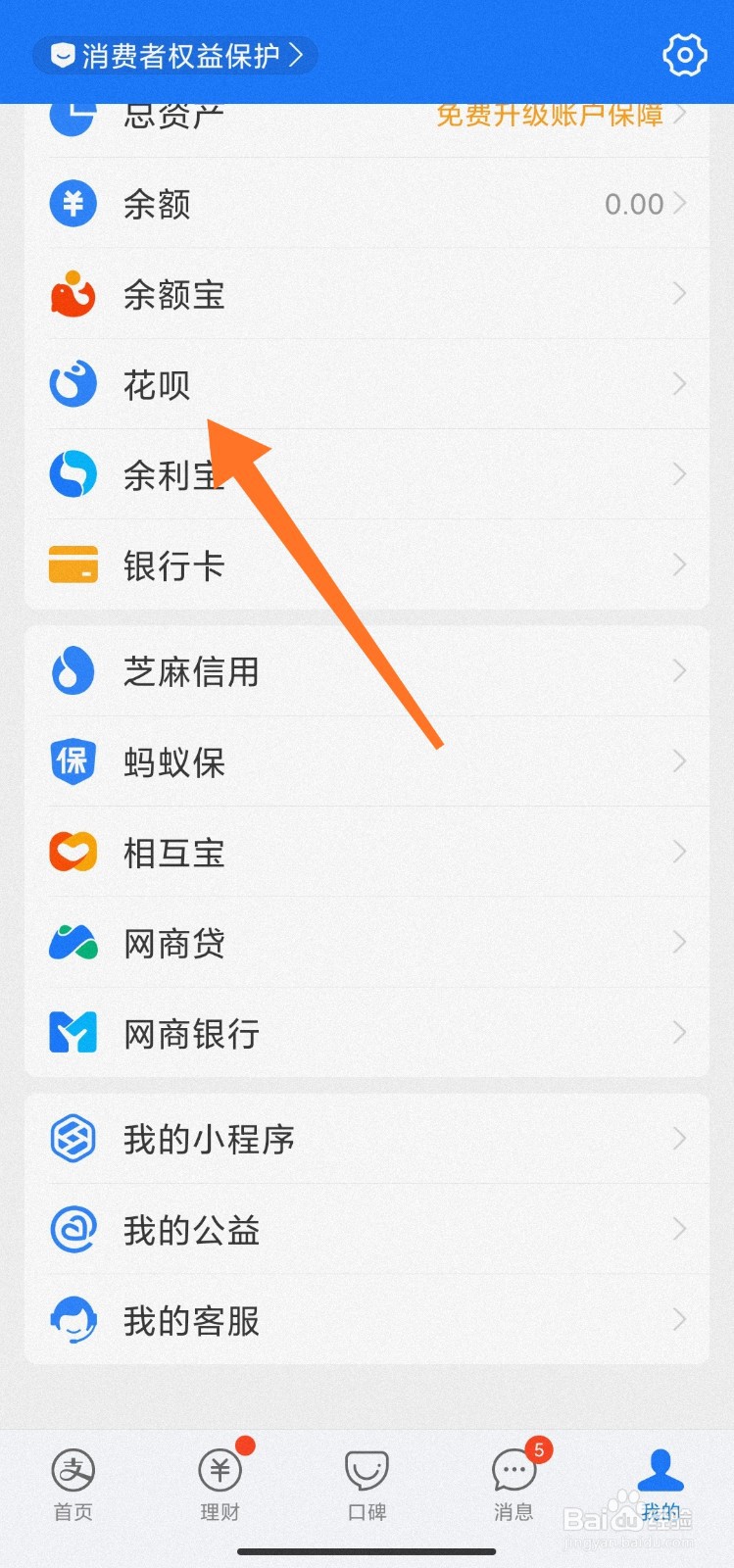Viewport: 734px width, 1568px height.
Task: Open 余利宝 from its icon
Action: pyautogui.click(x=73, y=473)
